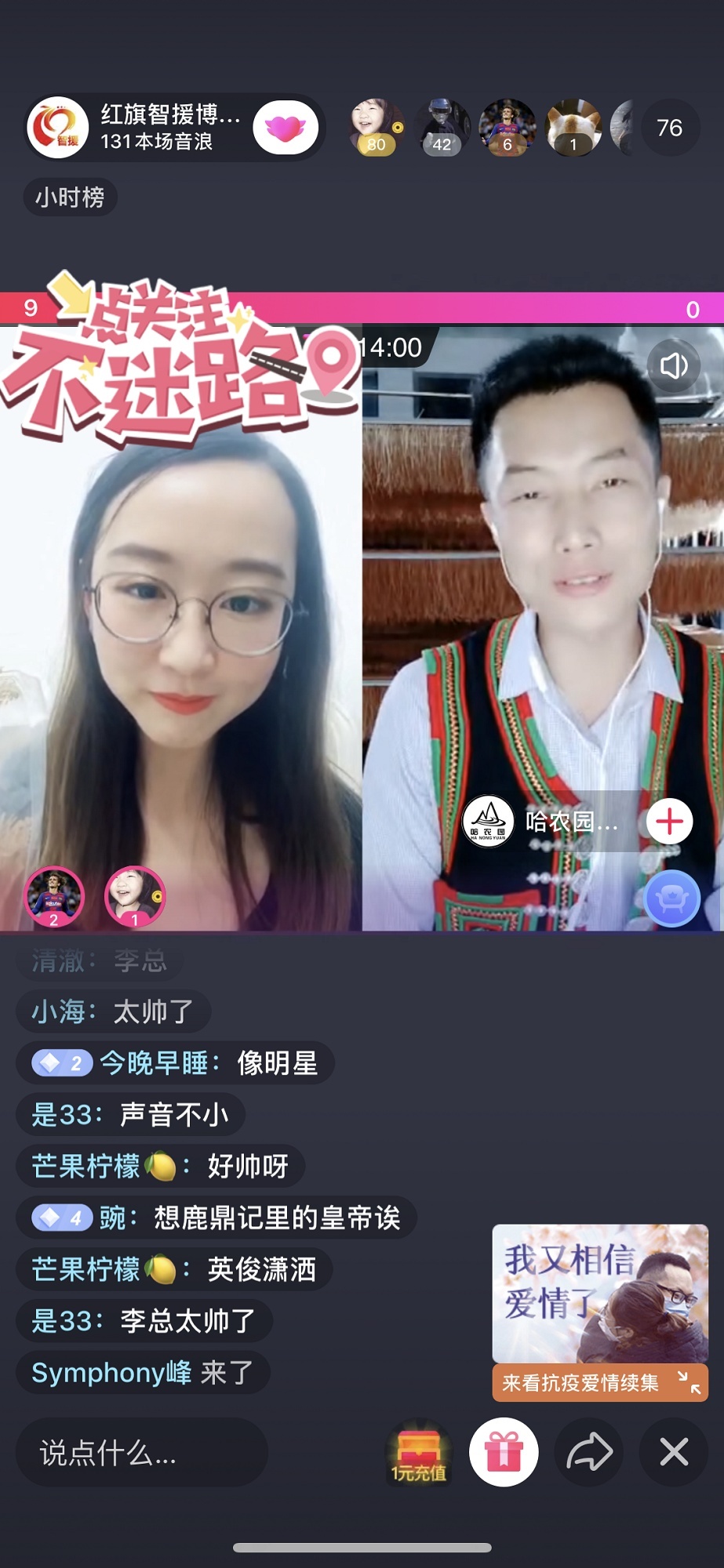
Task: Follow the host with the pink heart button
Action: click(286, 128)
